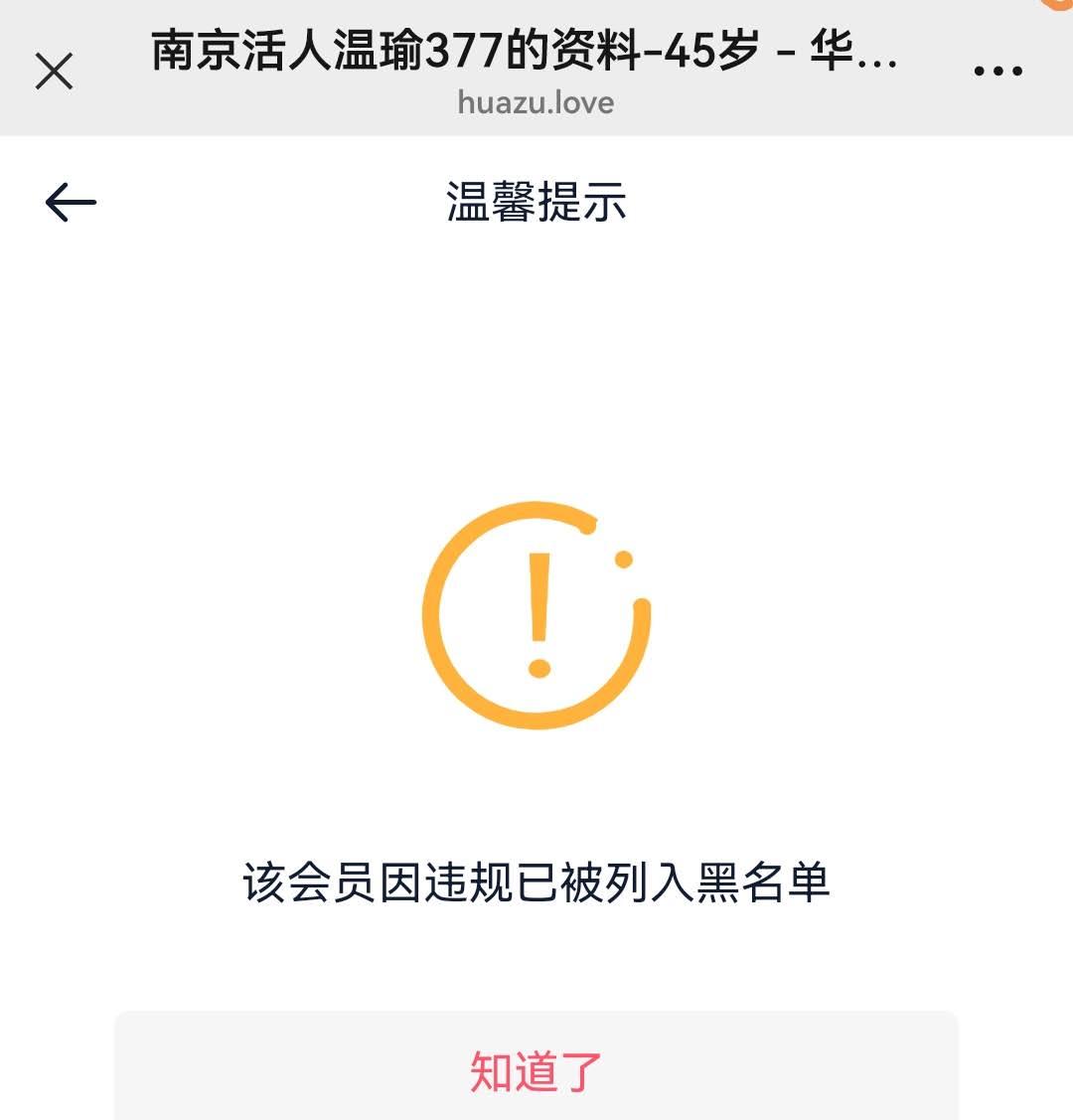Tap the 知道了 button

click(536, 1071)
